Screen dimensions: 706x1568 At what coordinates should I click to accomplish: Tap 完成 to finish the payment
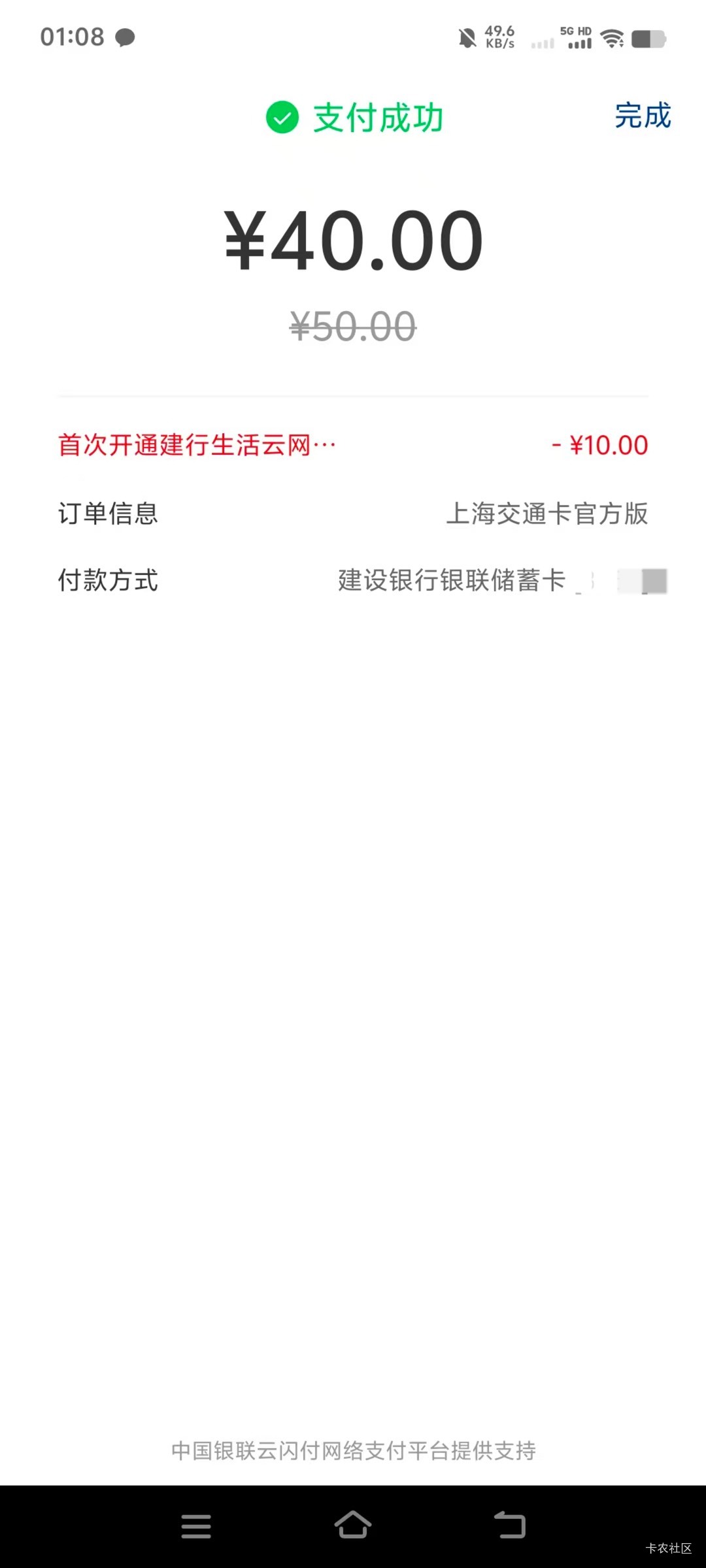point(643,116)
